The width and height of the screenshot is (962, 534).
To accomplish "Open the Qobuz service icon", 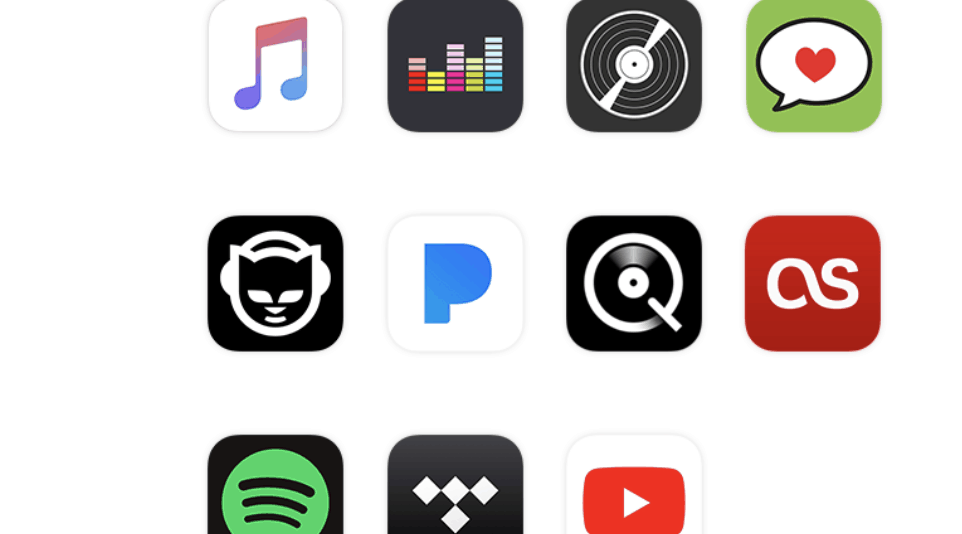I will 634,283.
